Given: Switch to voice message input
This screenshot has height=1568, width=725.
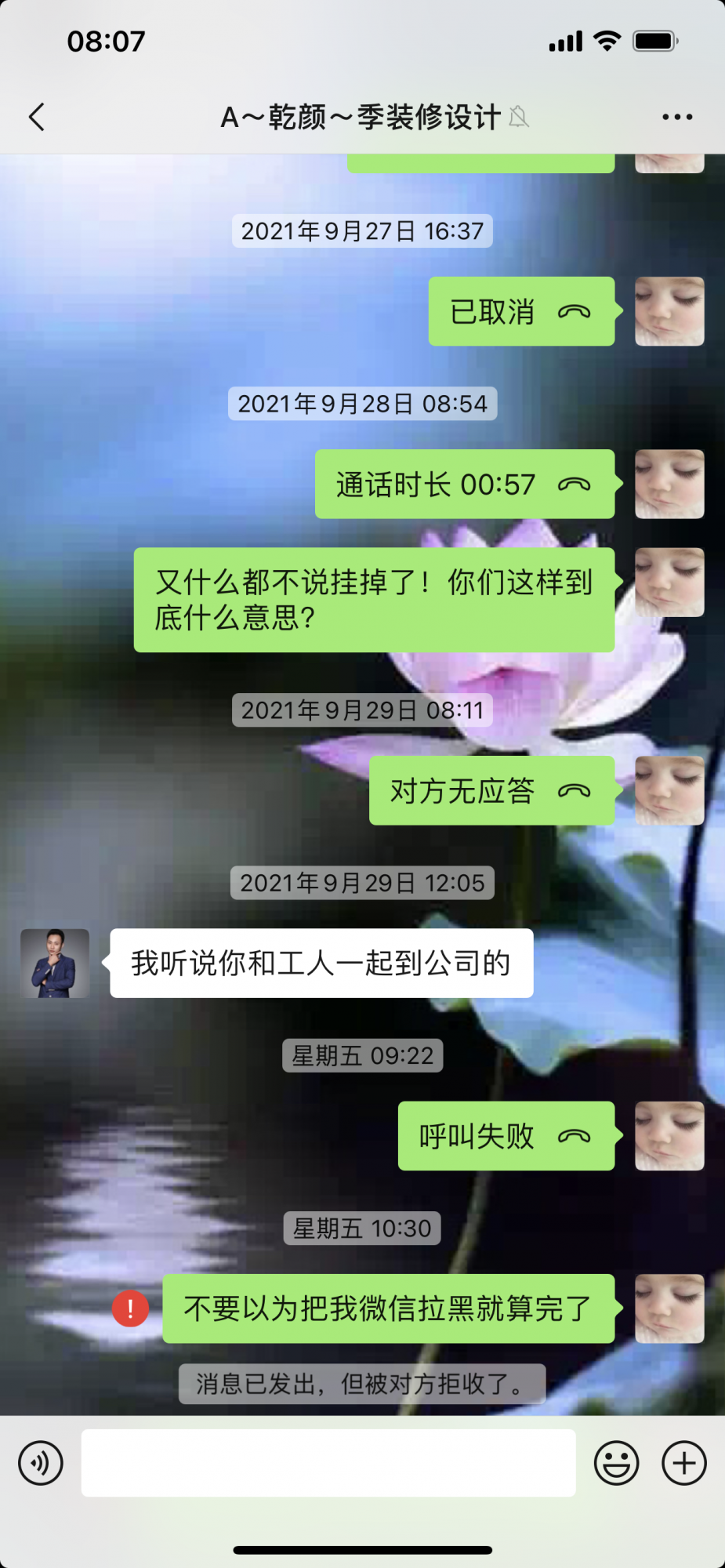Looking at the screenshot, I should click(x=41, y=1462).
